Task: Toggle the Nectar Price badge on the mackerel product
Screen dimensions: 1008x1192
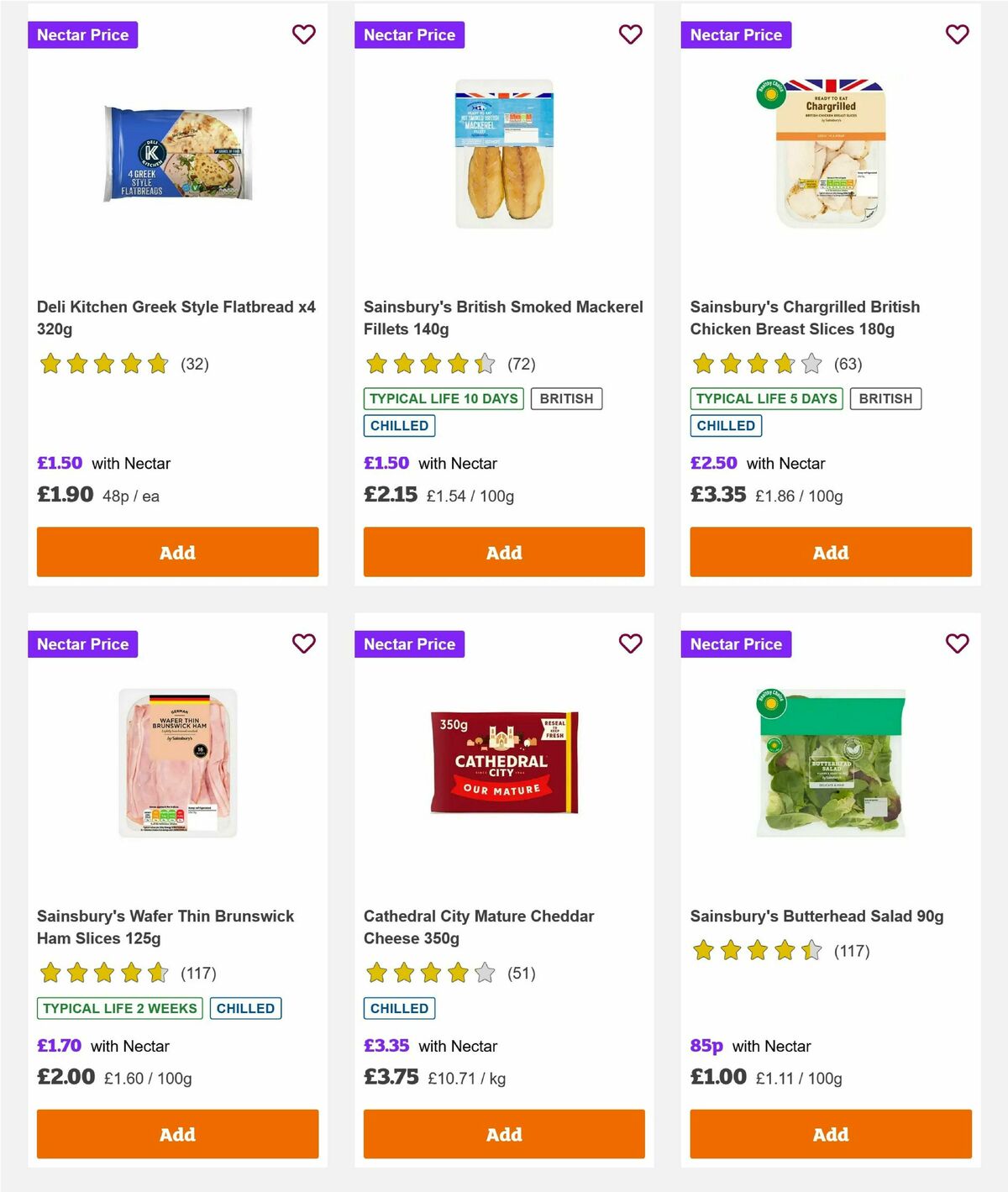Action: pyautogui.click(x=410, y=34)
